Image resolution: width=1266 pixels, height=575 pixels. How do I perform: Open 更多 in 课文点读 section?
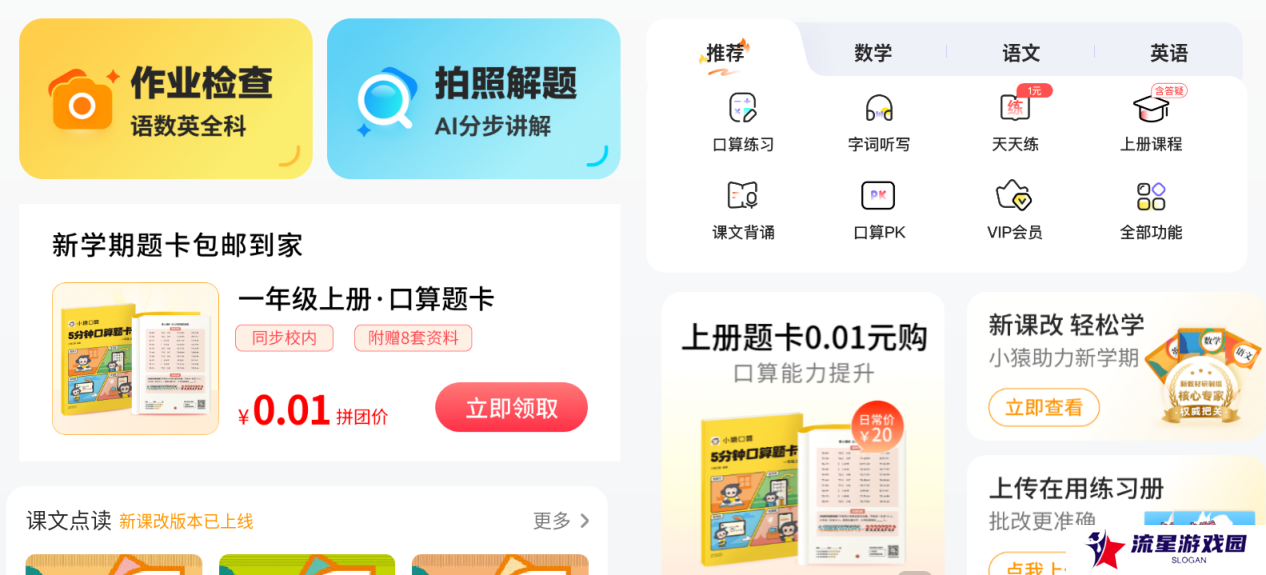561,521
